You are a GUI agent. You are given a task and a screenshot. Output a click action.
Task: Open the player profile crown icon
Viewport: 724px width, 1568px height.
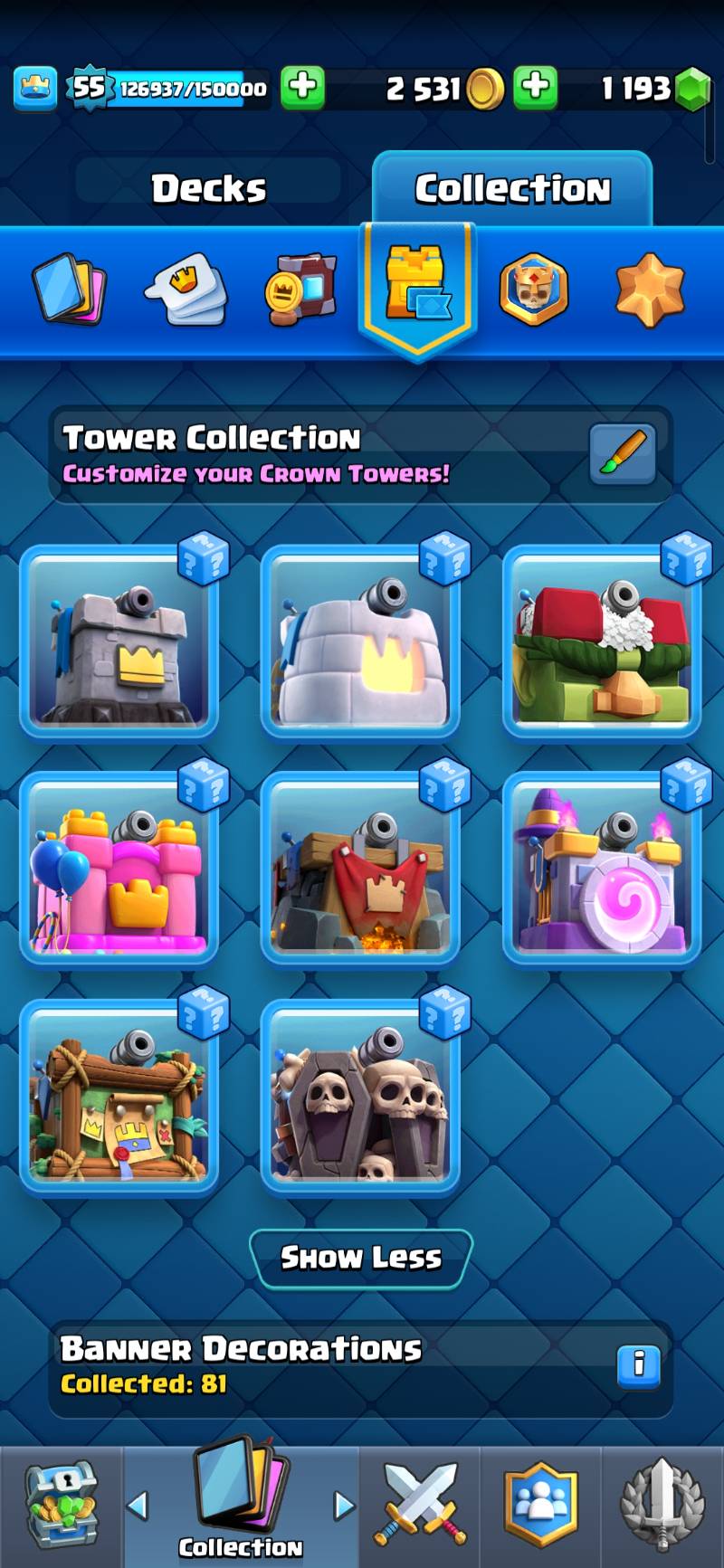coord(35,88)
